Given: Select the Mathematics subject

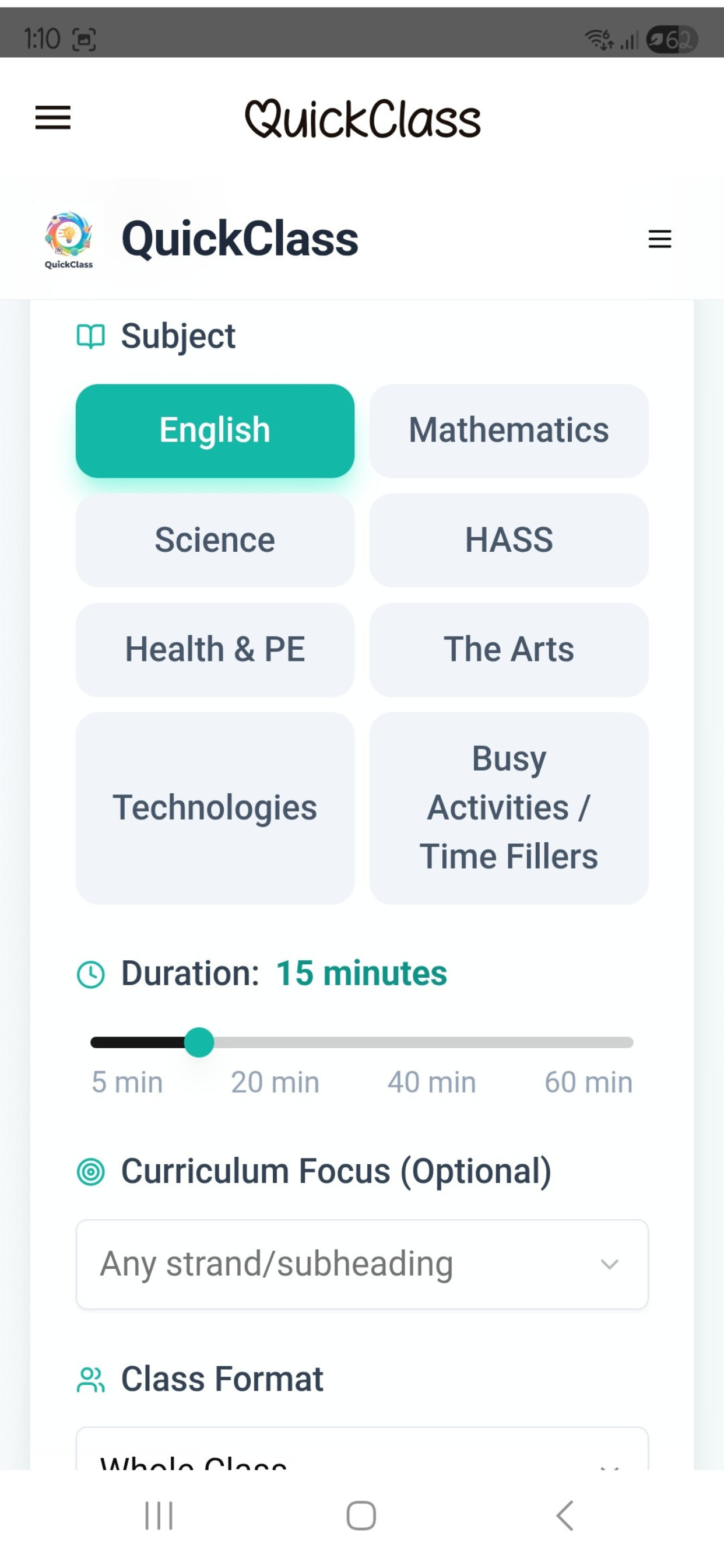Looking at the screenshot, I should pyautogui.click(x=509, y=430).
